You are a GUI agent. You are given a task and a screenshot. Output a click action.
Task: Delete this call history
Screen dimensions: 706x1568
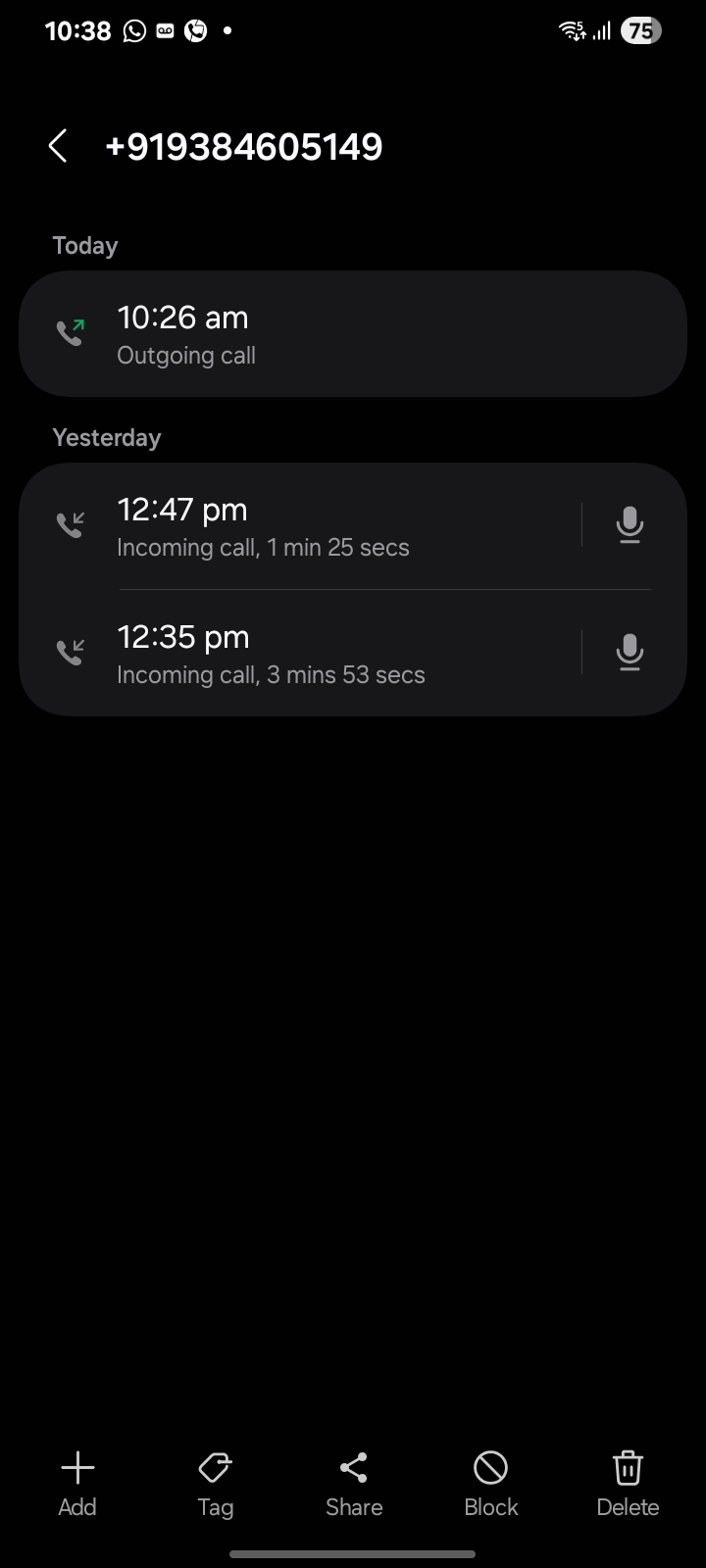coord(628,1484)
